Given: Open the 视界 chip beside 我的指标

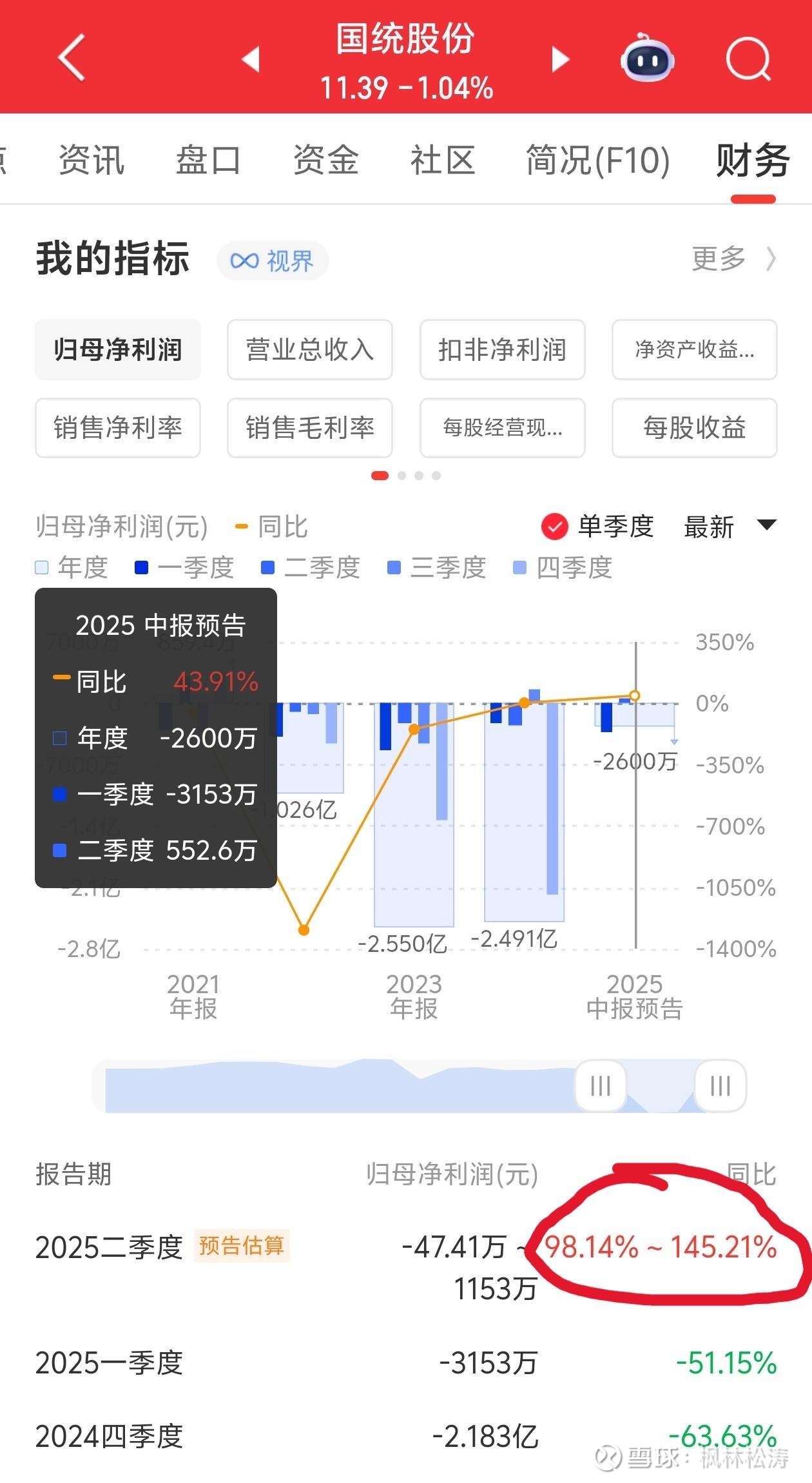Looking at the screenshot, I should coord(273,261).
